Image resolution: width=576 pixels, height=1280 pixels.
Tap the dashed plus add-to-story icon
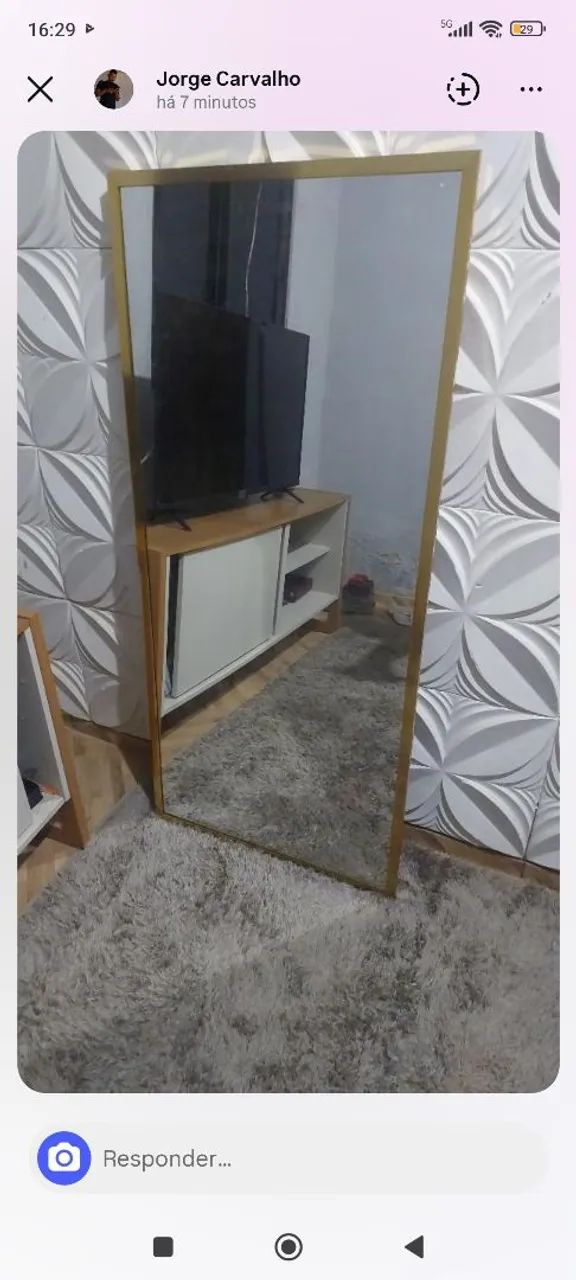click(462, 90)
